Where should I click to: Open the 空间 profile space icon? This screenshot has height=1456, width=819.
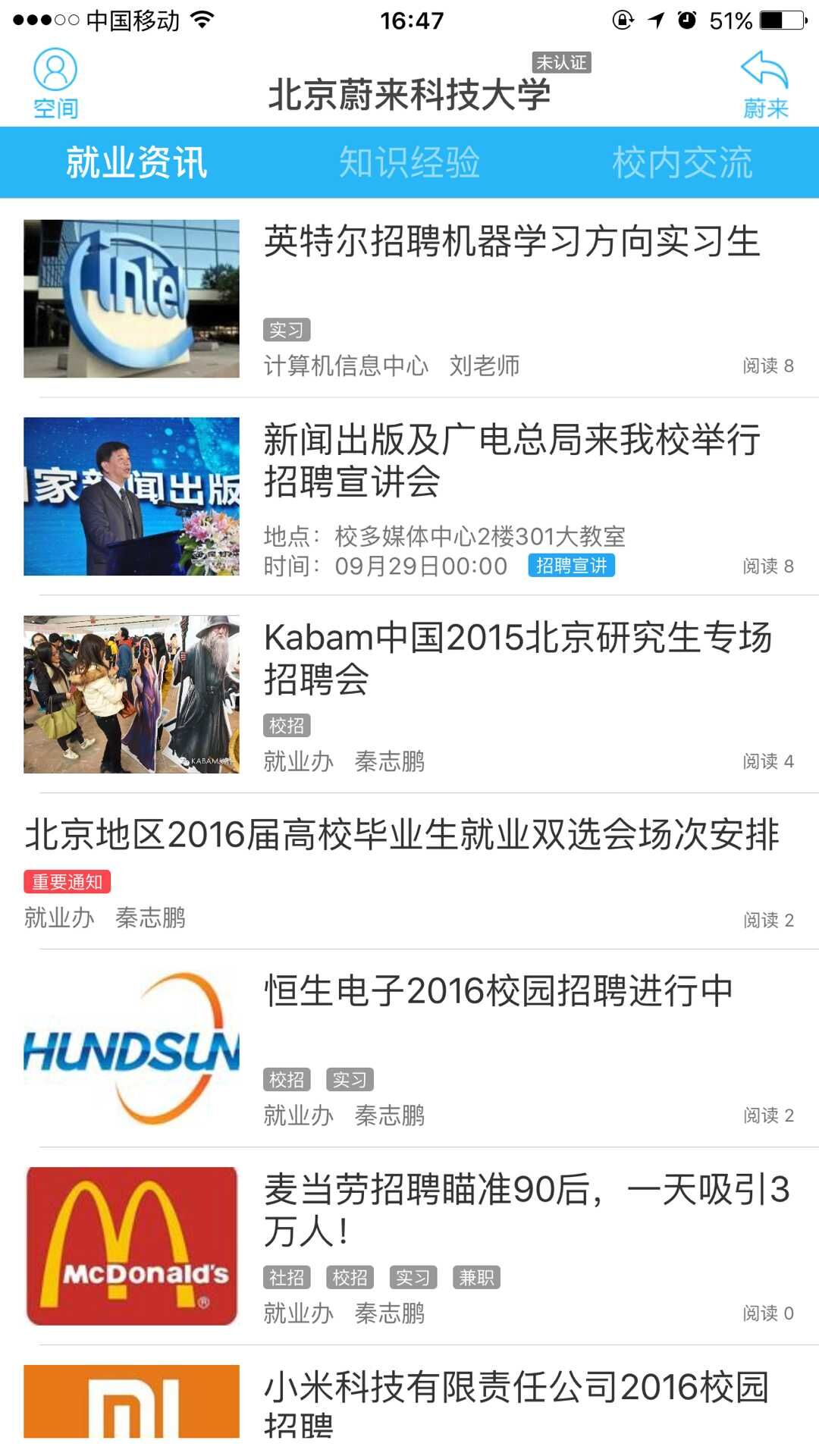[x=55, y=83]
